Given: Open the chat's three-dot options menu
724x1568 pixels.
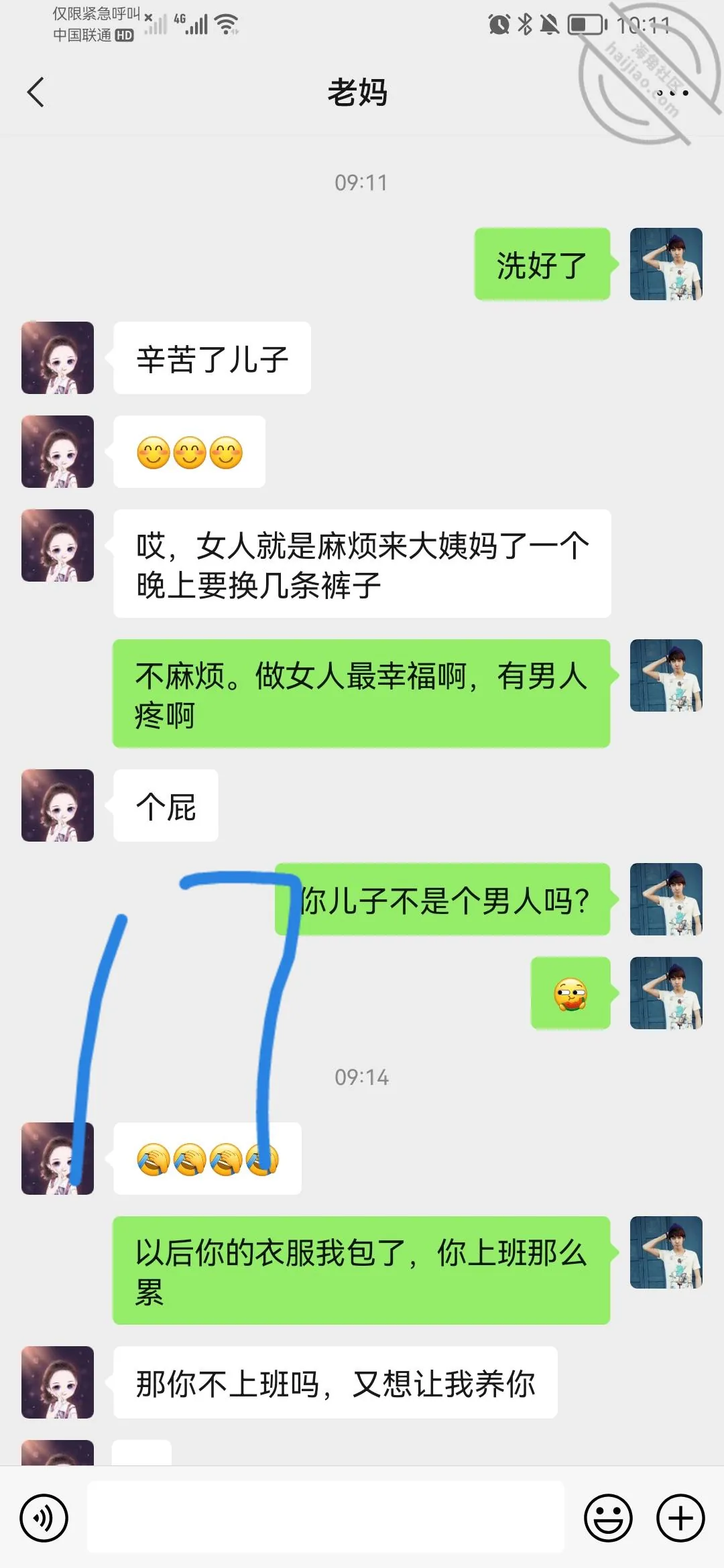Looking at the screenshot, I should (672, 92).
